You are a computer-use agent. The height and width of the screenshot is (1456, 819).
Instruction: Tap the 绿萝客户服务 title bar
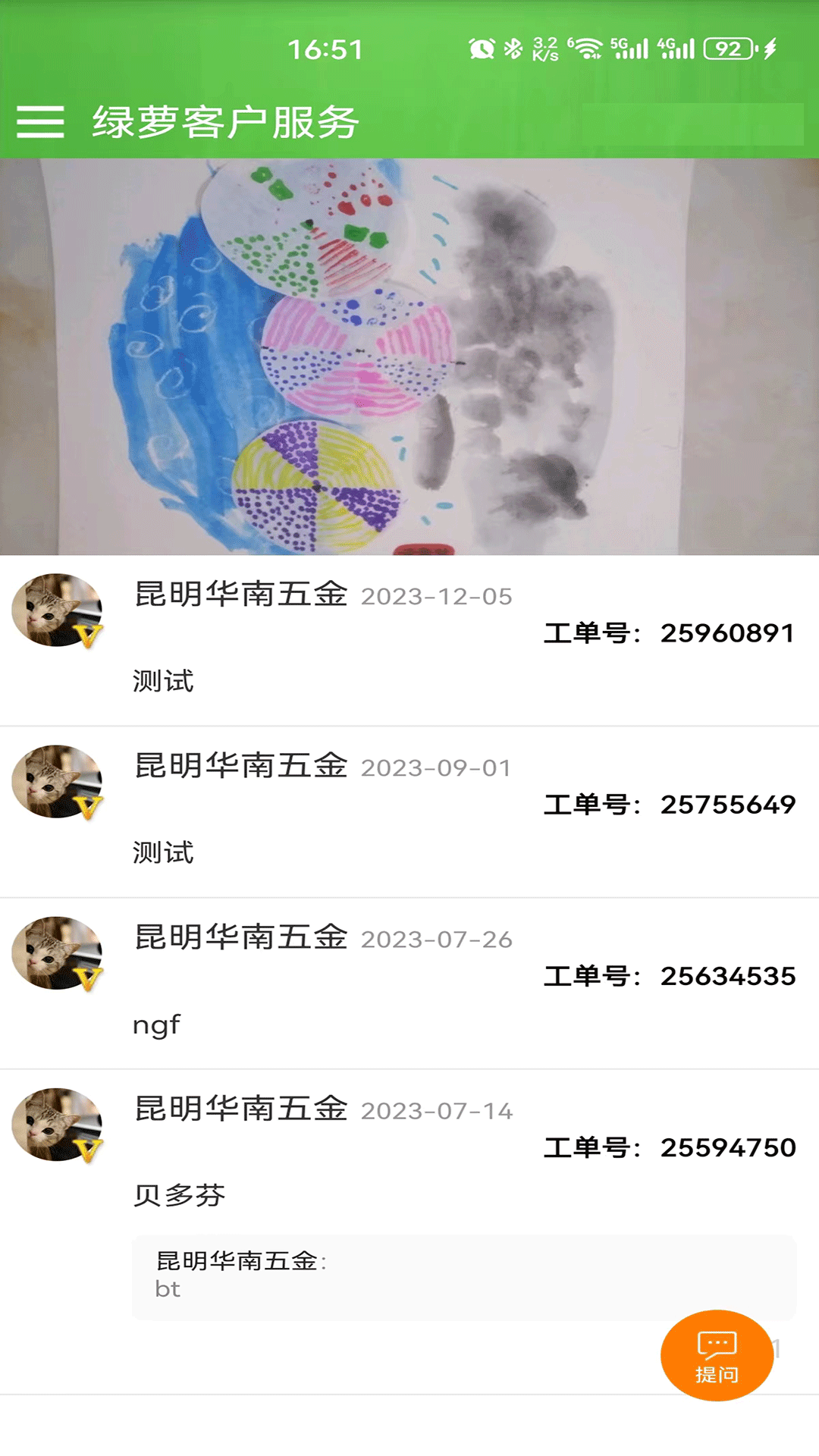point(224,123)
